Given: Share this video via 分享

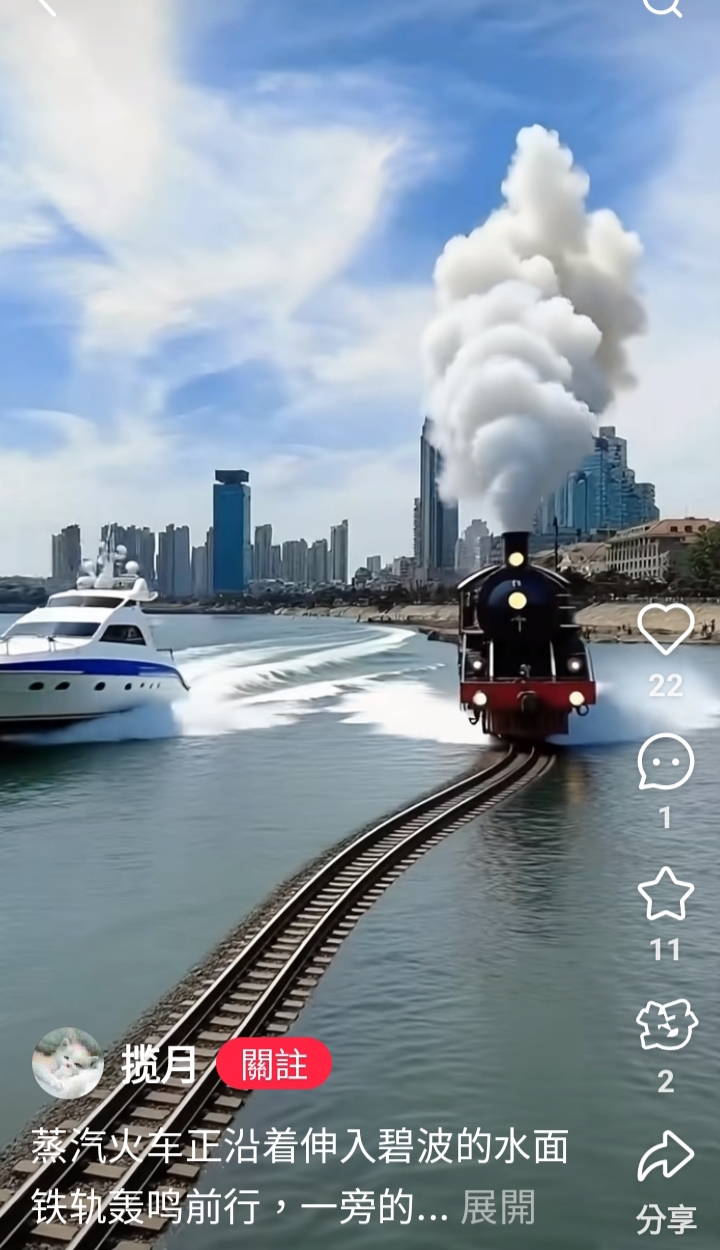Looking at the screenshot, I should (666, 1183).
